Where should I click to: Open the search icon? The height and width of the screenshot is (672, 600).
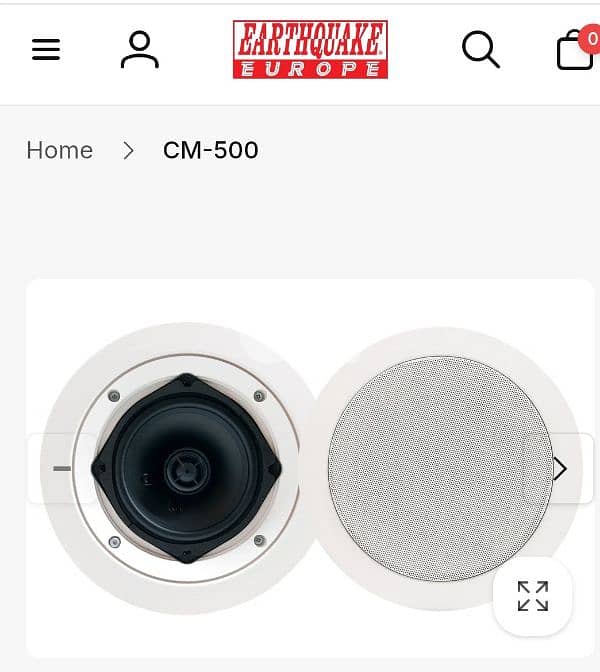[480, 49]
